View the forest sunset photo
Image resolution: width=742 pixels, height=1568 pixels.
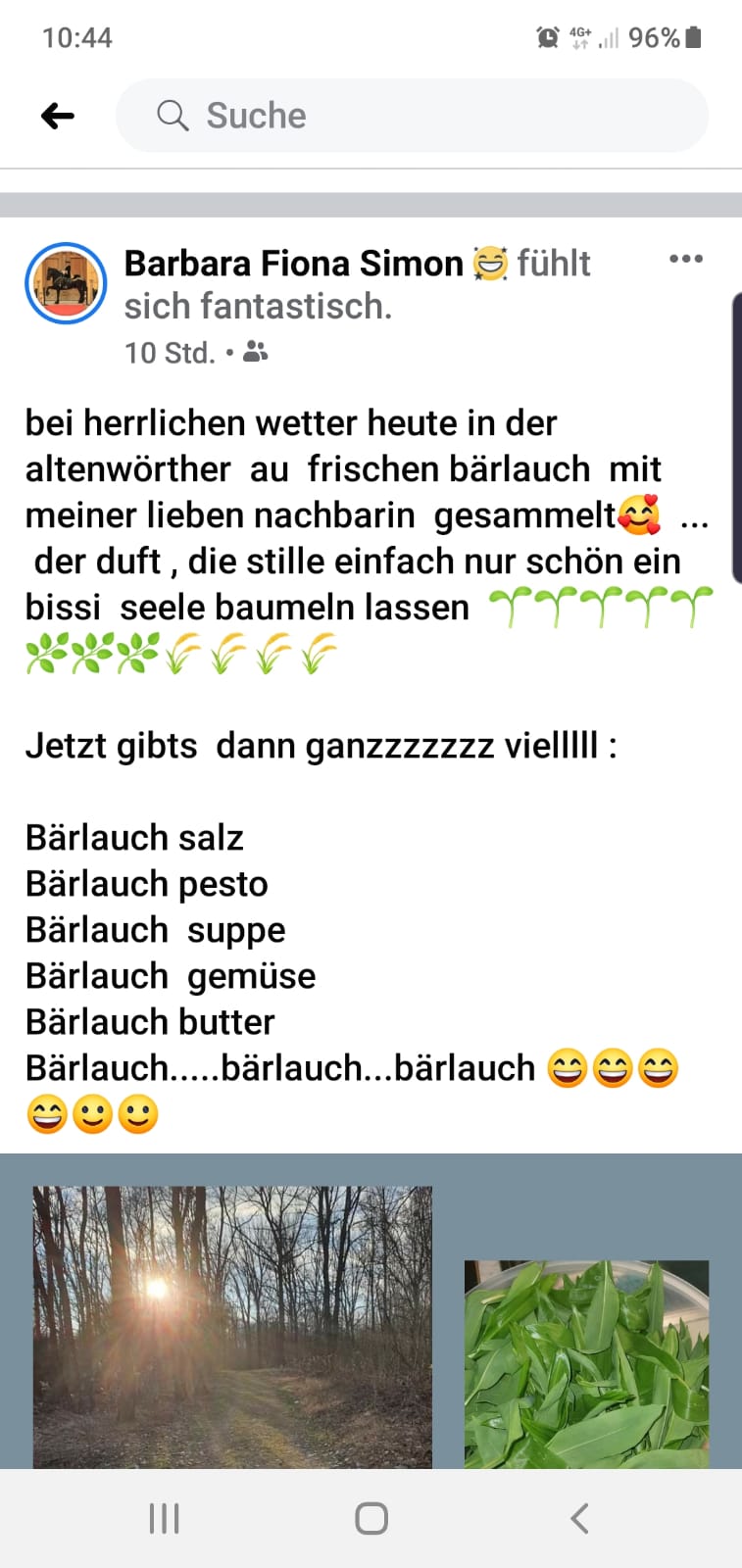tap(232, 1327)
